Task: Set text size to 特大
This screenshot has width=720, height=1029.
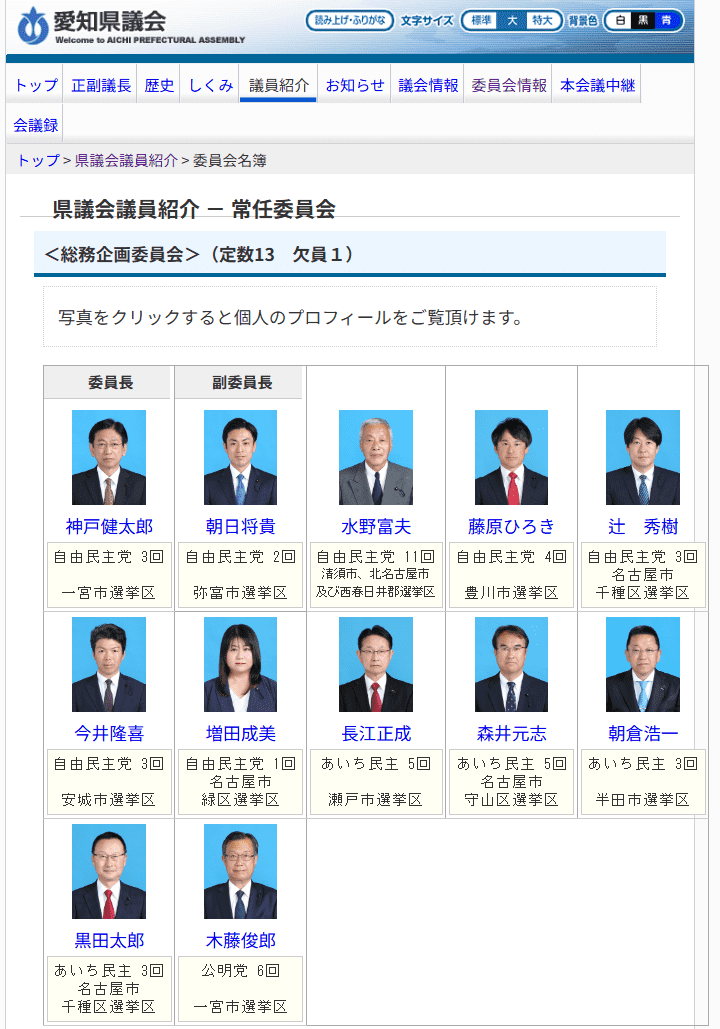Action: tap(543, 20)
